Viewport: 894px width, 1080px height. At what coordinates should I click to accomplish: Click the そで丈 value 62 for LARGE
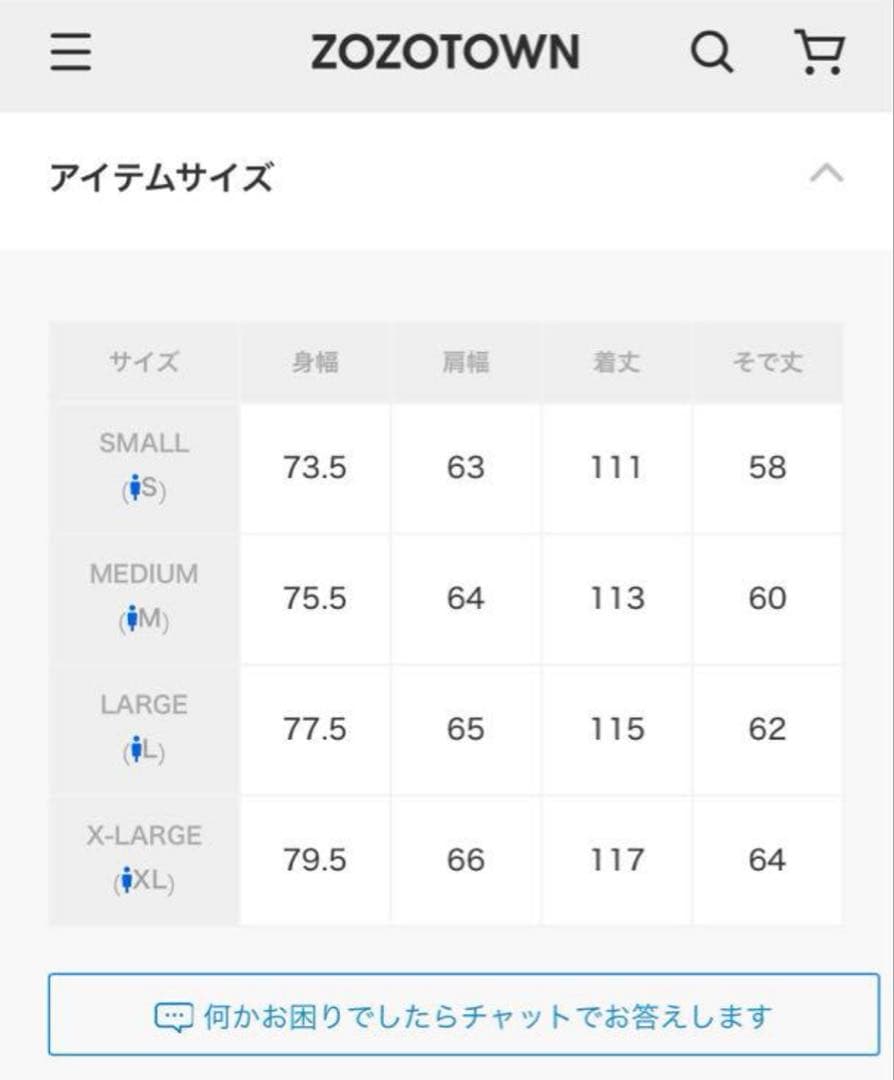tap(768, 728)
